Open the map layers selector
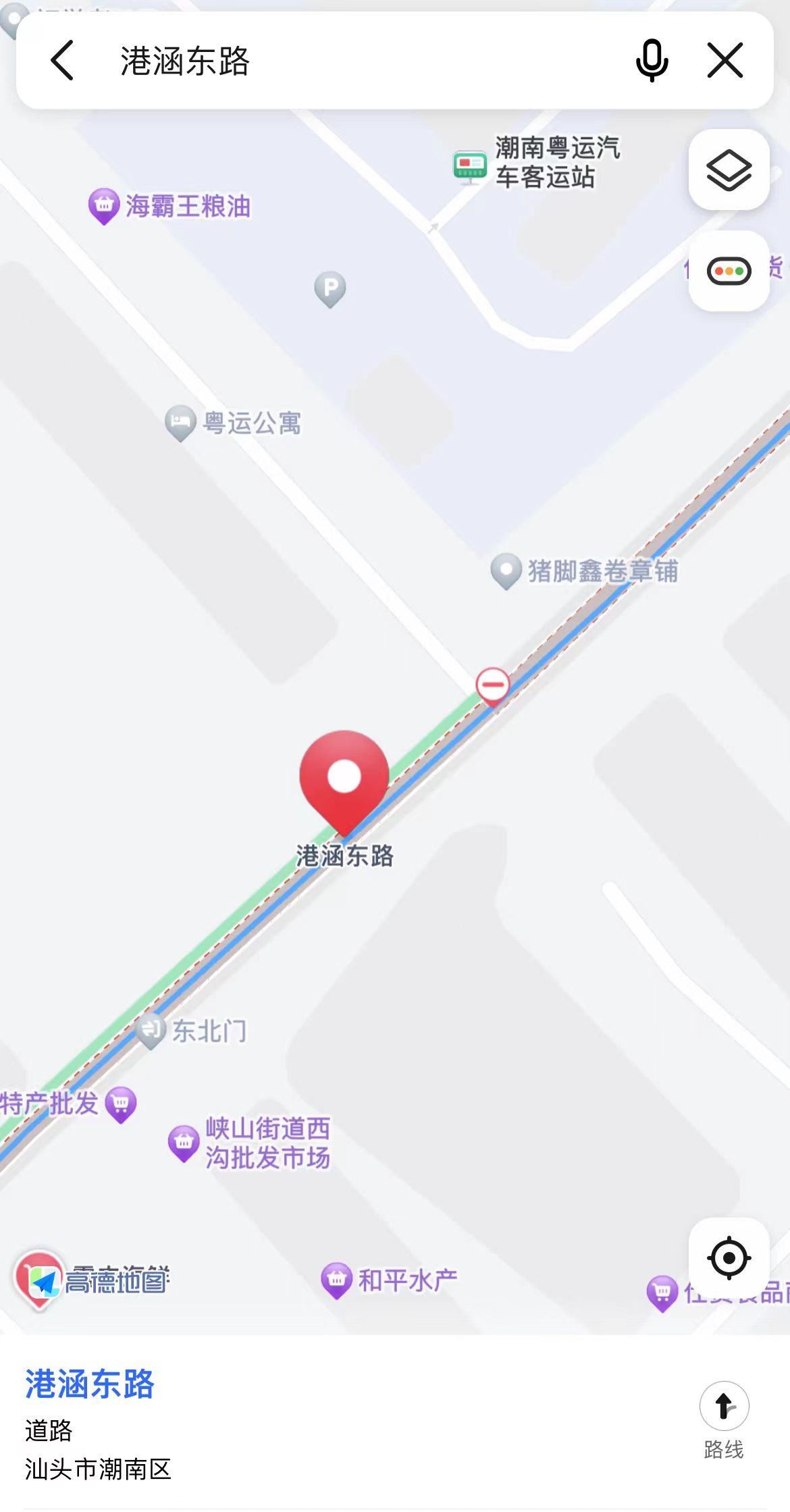 click(x=729, y=170)
